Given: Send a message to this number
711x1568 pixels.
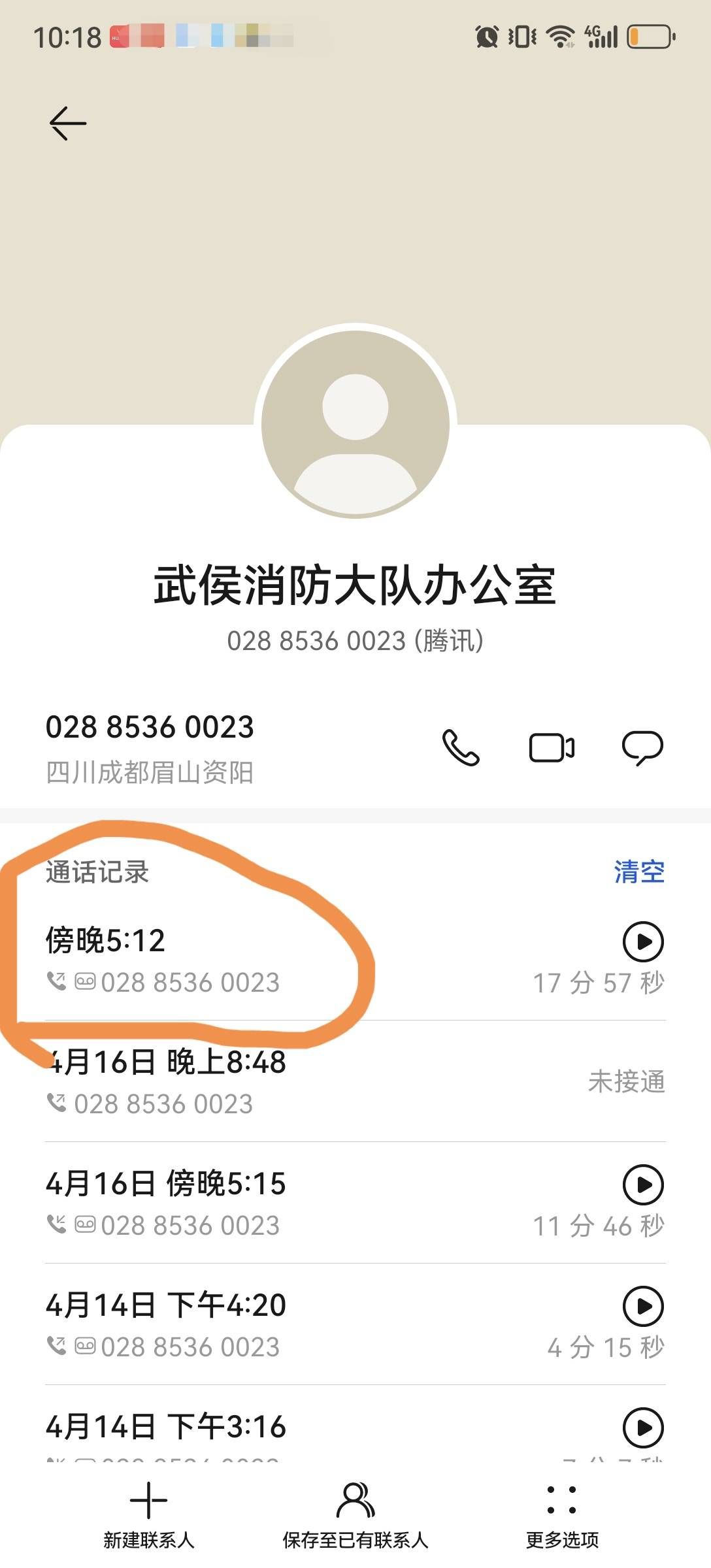Looking at the screenshot, I should click(642, 747).
